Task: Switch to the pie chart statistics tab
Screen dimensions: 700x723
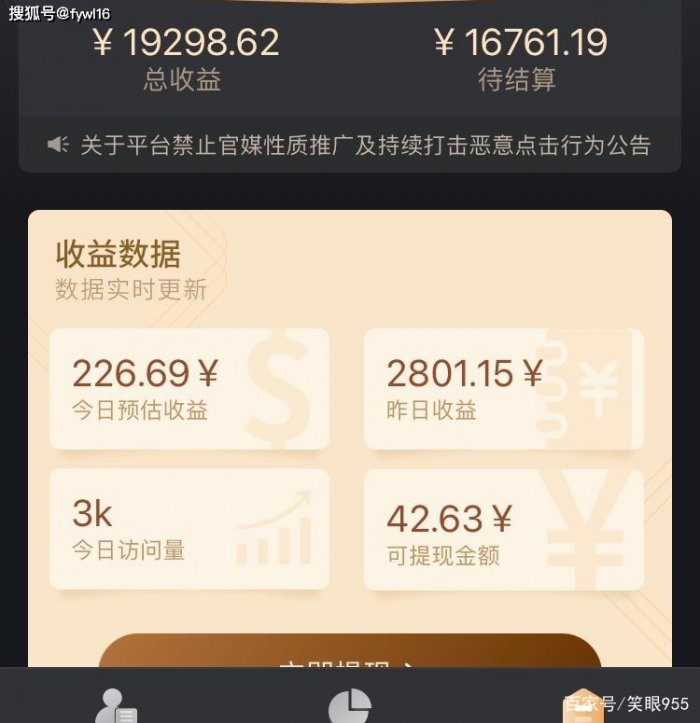Action: [x=349, y=705]
